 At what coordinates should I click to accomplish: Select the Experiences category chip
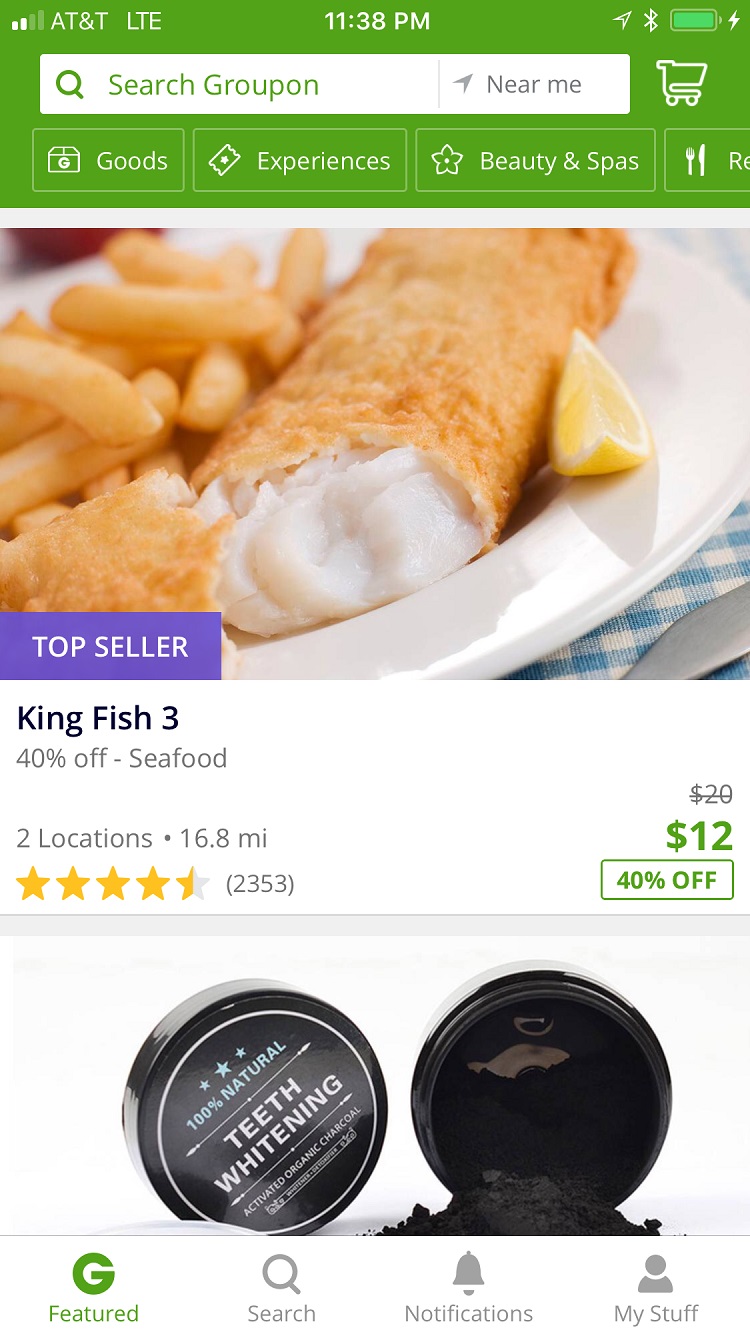pyautogui.click(x=300, y=160)
